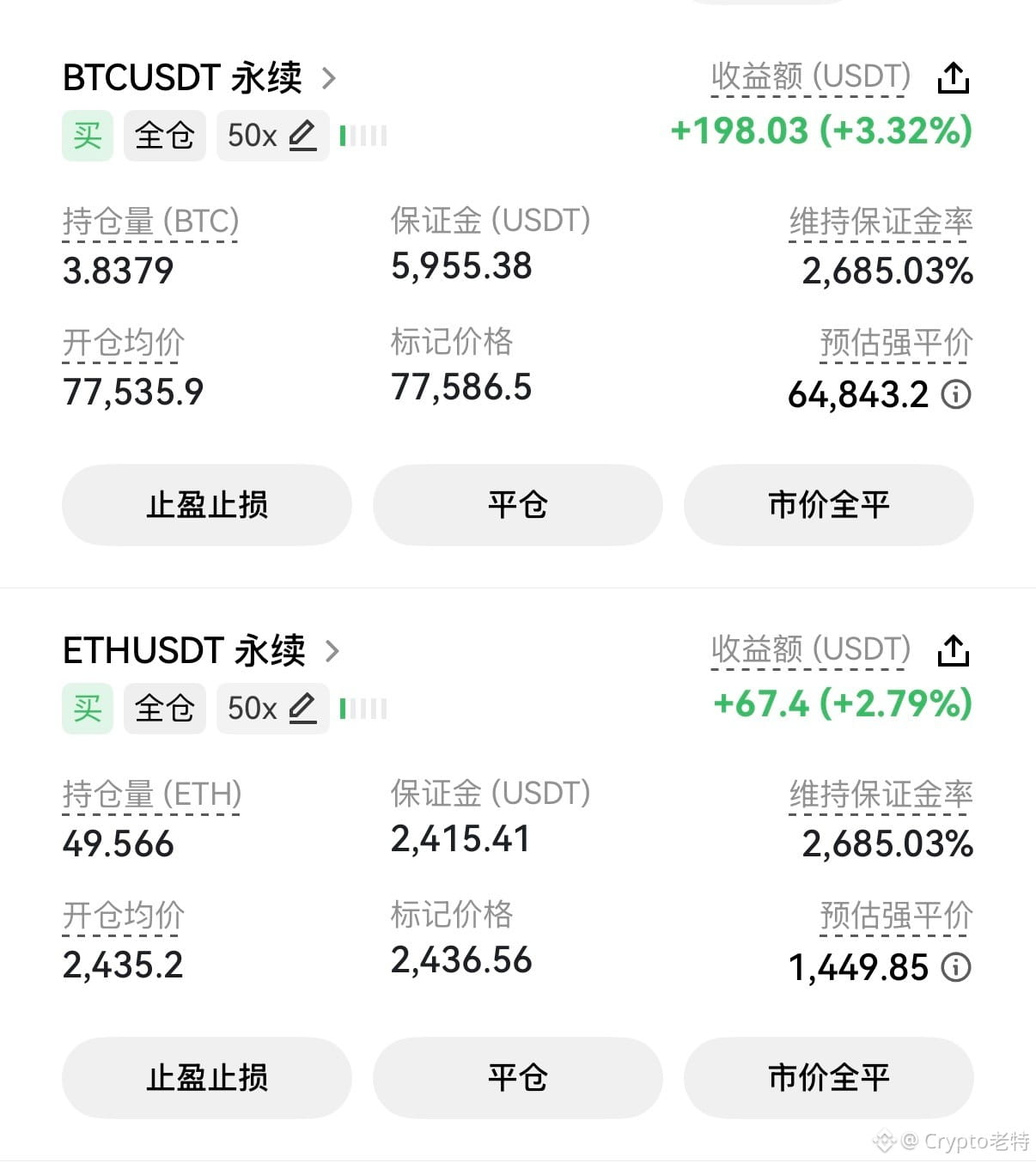
Task: Open BTCUSDT 永续 contract details
Action: pyautogui.click(x=199, y=78)
